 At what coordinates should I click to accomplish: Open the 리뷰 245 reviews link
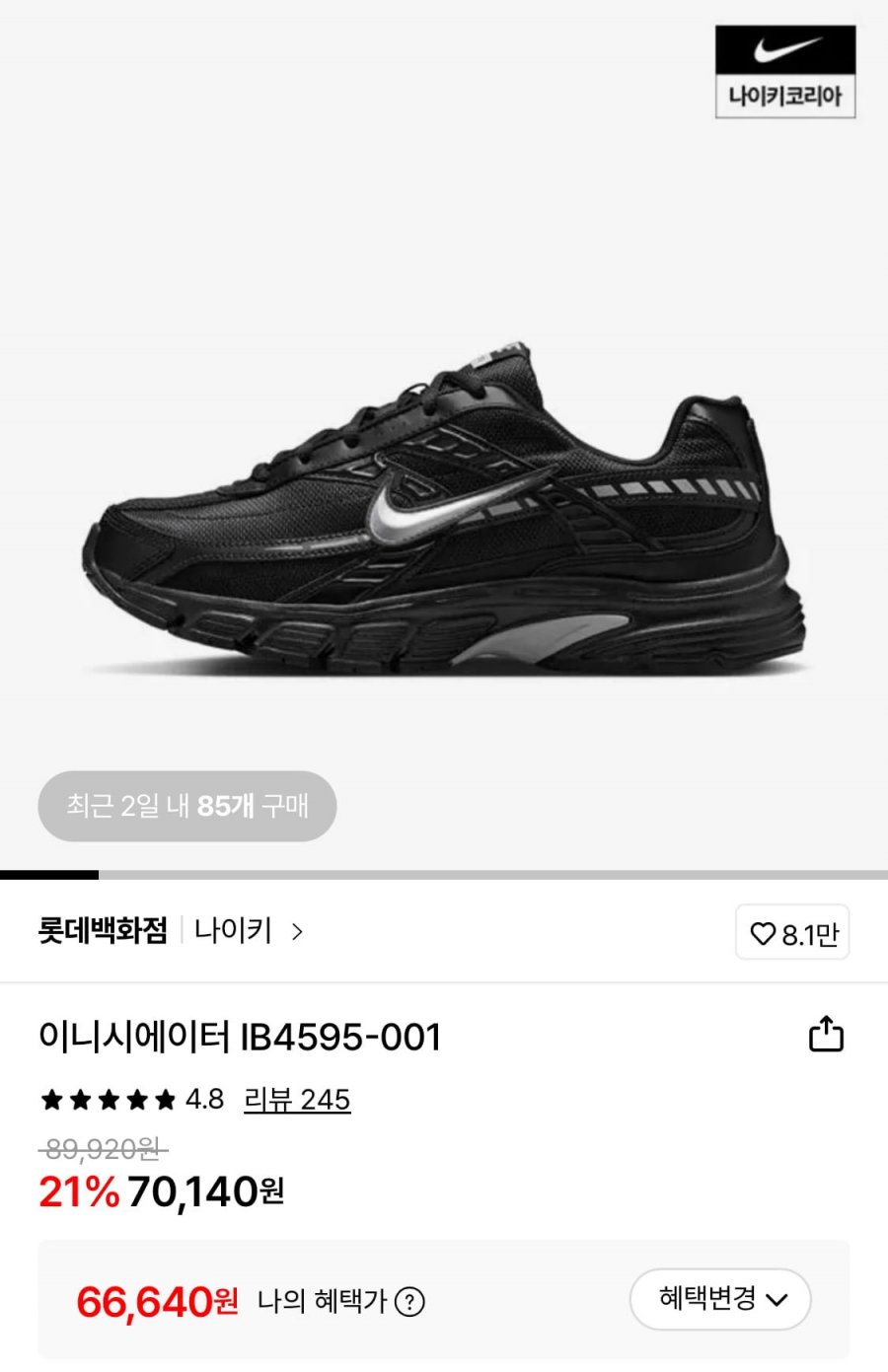tap(297, 1099)
